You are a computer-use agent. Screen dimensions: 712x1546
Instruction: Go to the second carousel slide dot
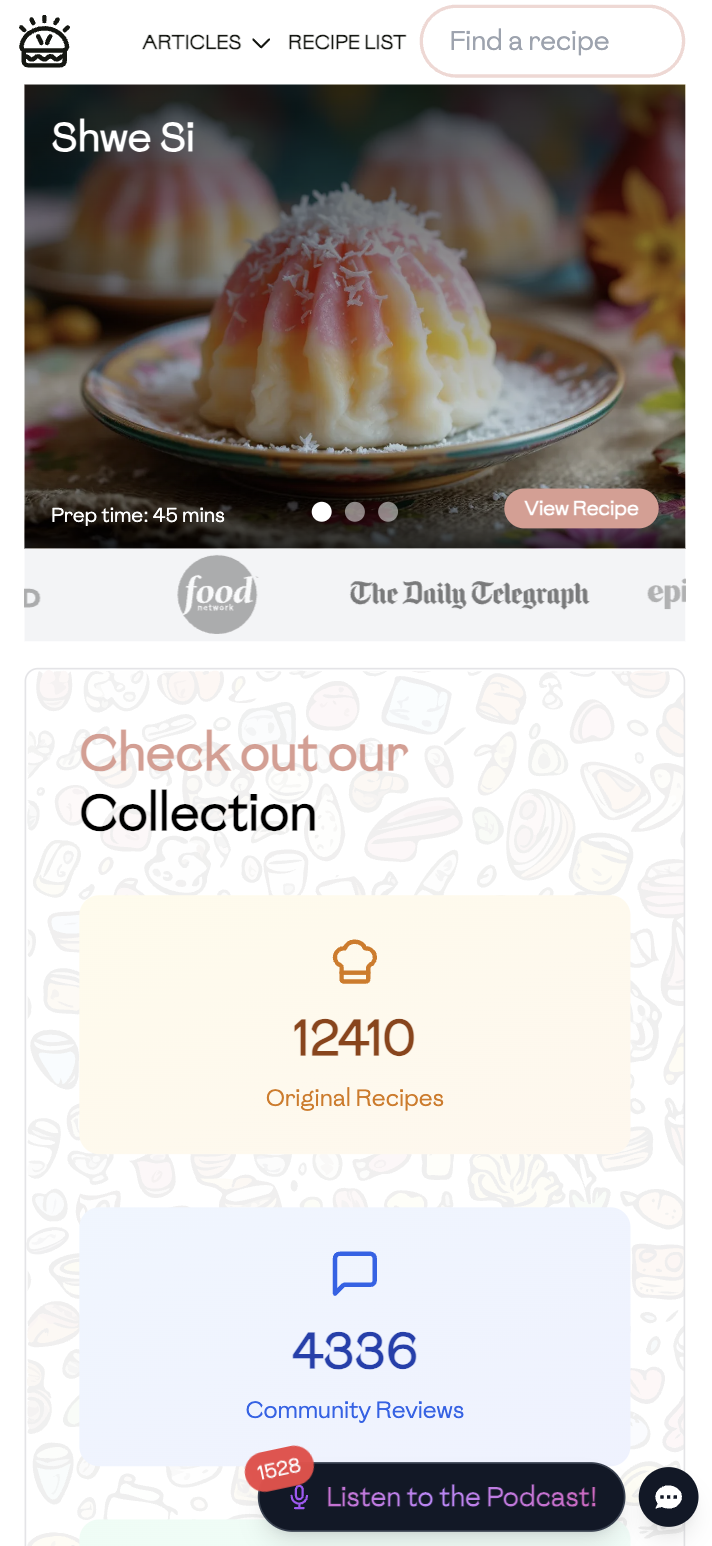pos(354,512)
